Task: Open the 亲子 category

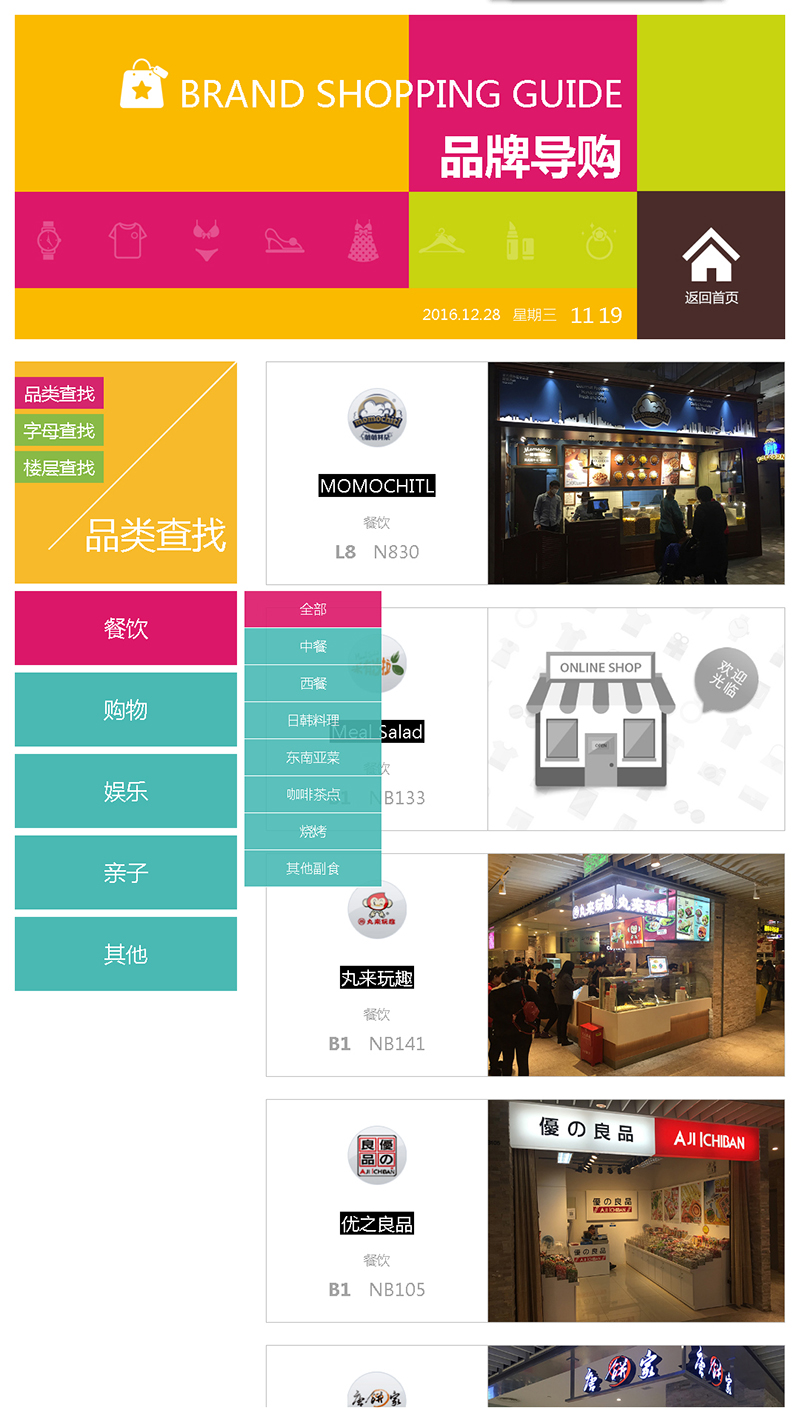Action: point(126,873)
